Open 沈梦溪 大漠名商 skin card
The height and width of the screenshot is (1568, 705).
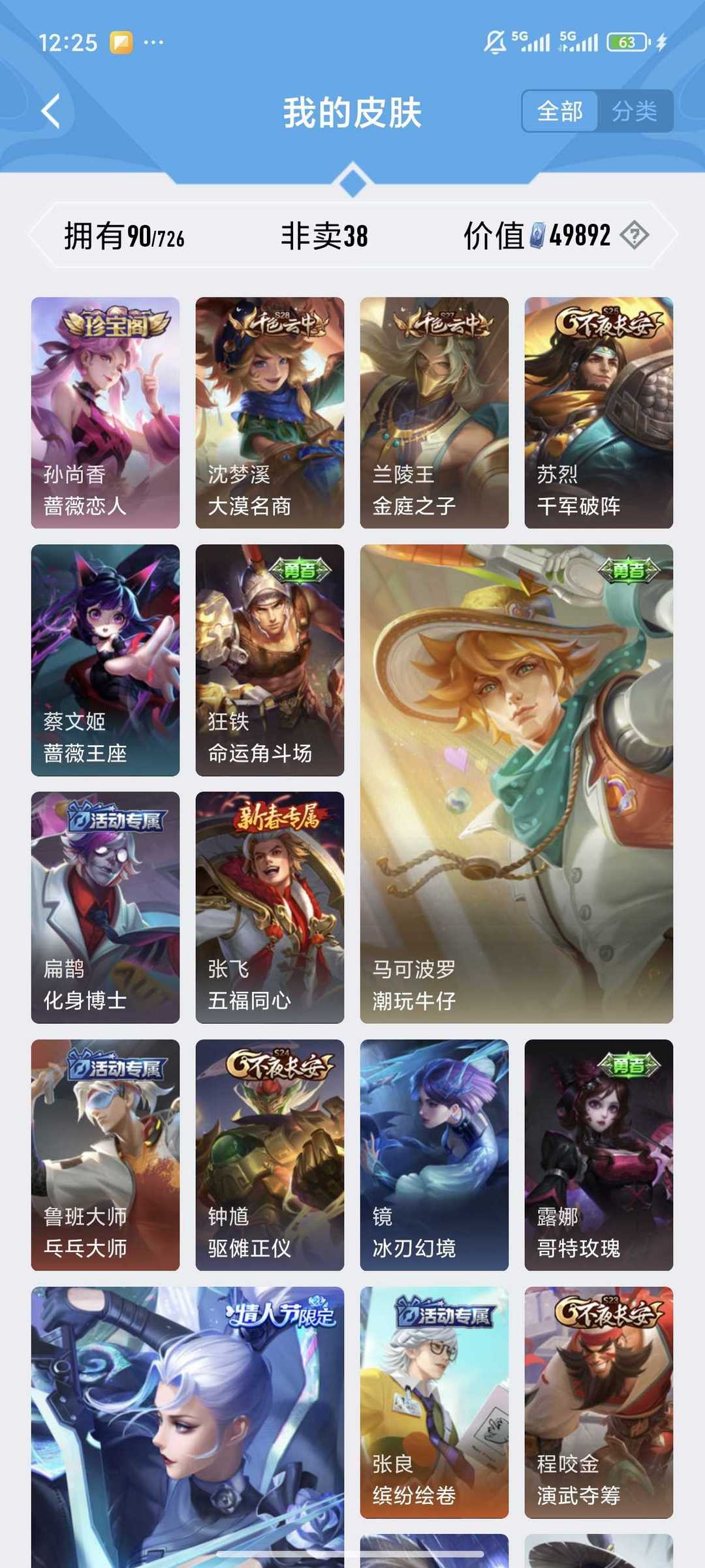point(270,412)
